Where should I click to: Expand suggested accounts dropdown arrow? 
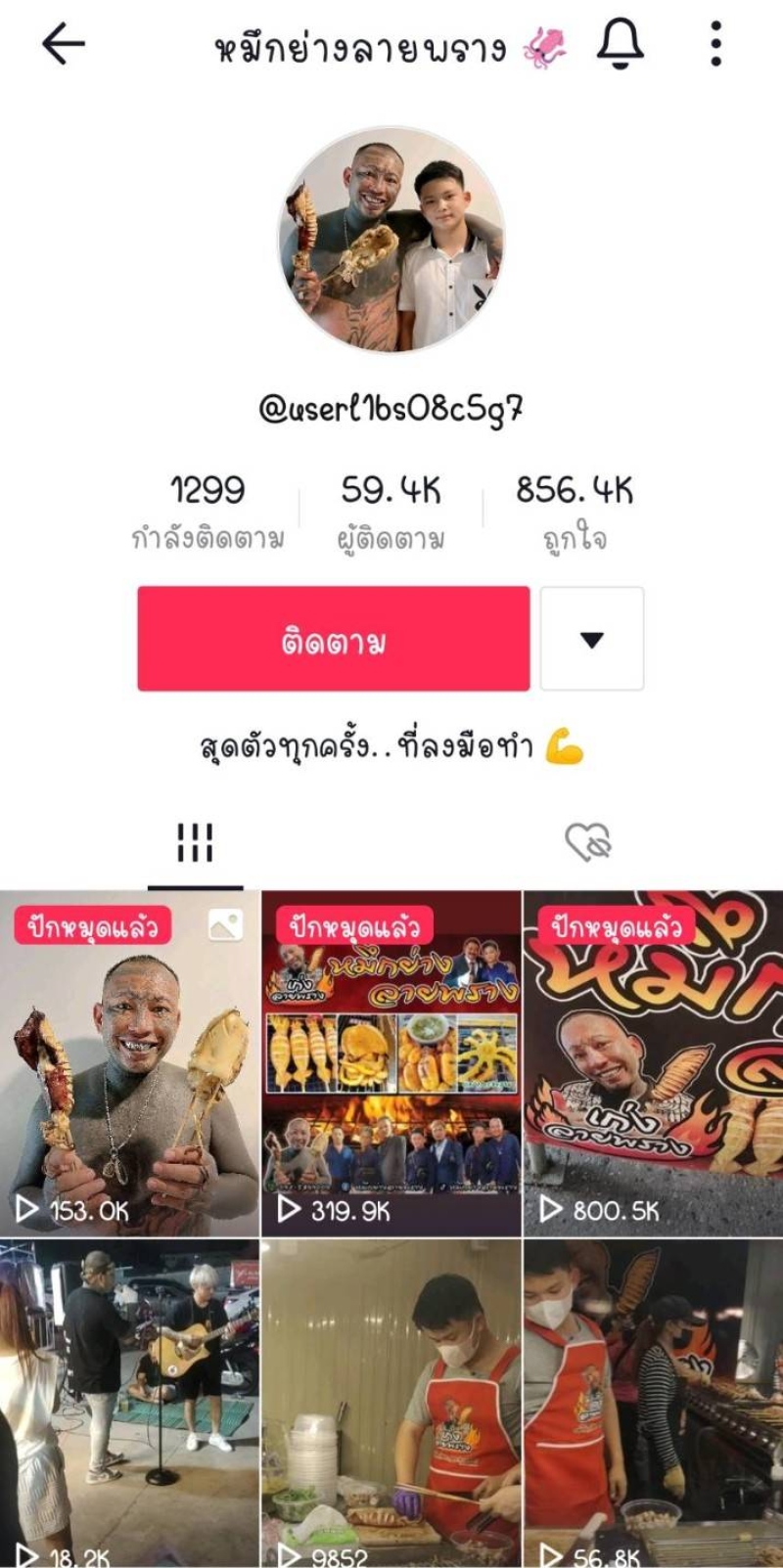point(591,640)
